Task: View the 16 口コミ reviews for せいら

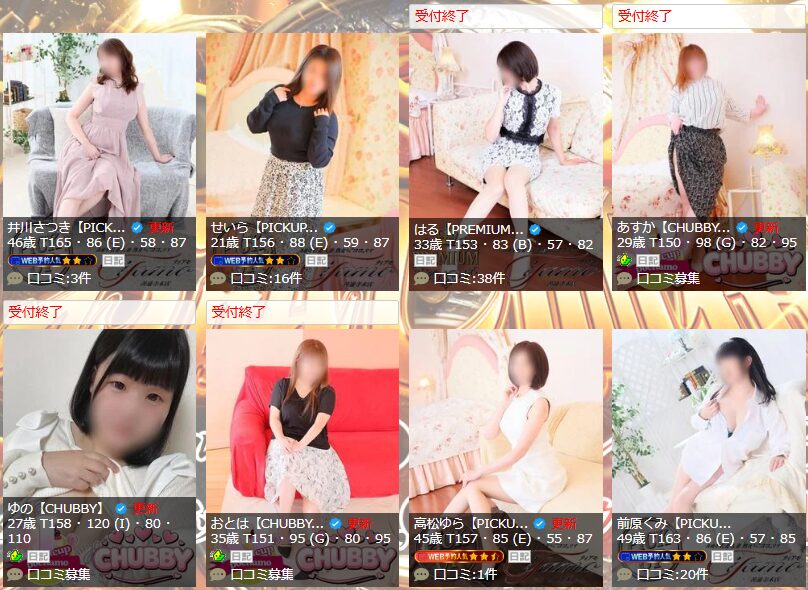Action: 265,278
